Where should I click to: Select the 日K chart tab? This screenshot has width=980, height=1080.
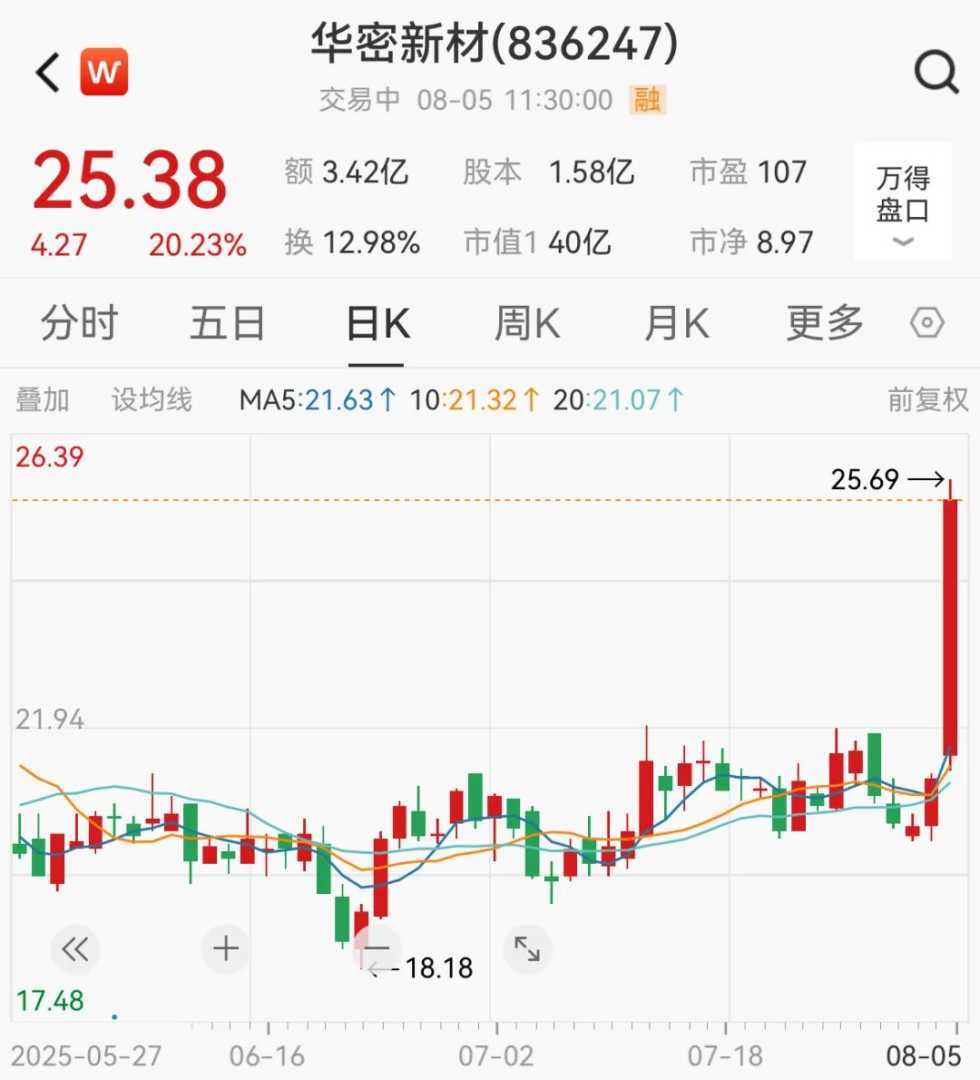[377, 324]
